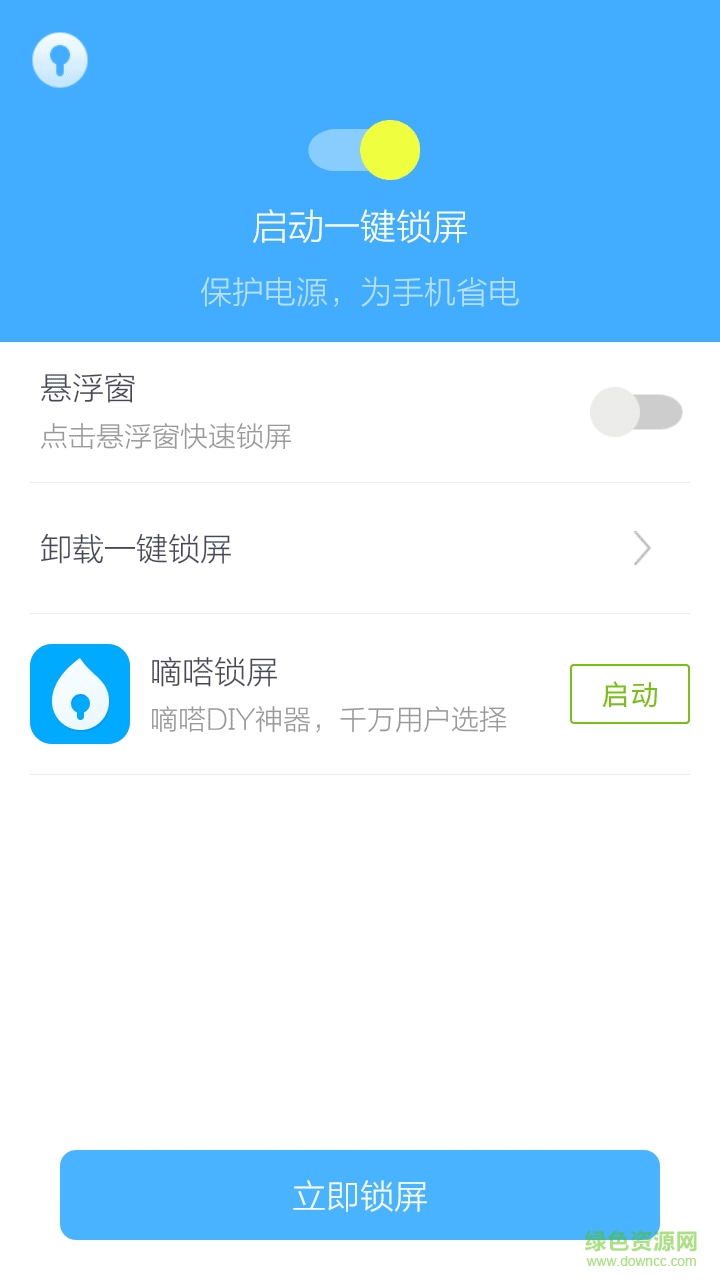Select the blue droplet logo of 嘀嗒锁屏
Screen dimensions: 720x1280
click(x=79, y=693)
